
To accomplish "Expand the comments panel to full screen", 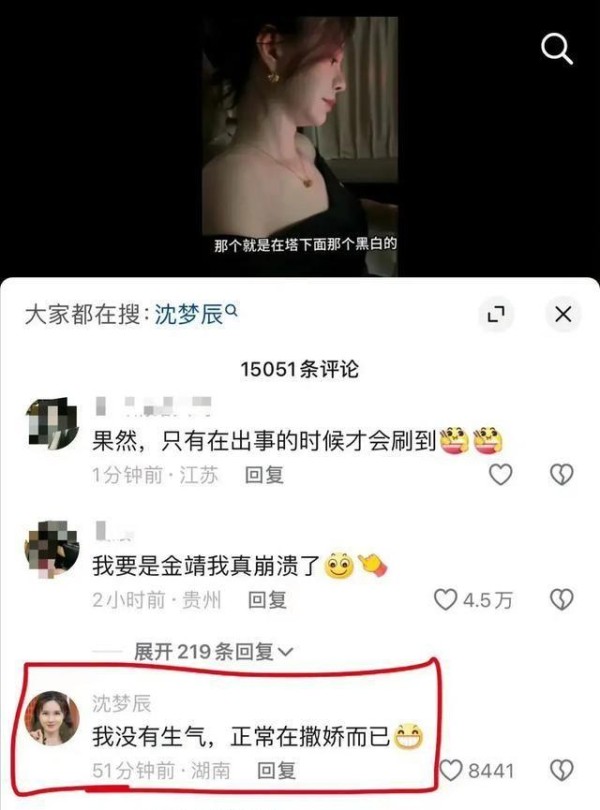I will 495,315.
